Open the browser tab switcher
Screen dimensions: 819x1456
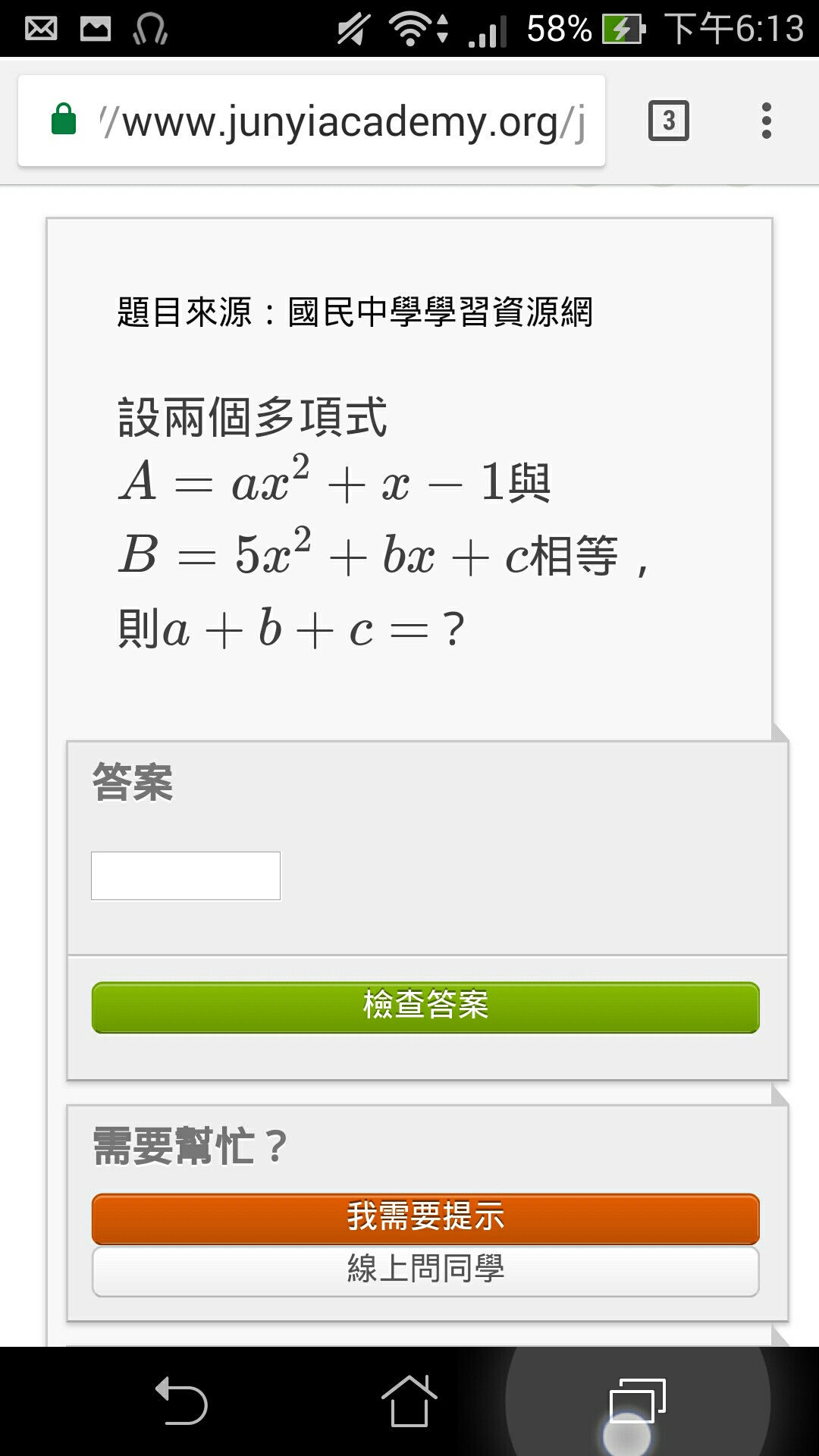click(x=669, y=121)
